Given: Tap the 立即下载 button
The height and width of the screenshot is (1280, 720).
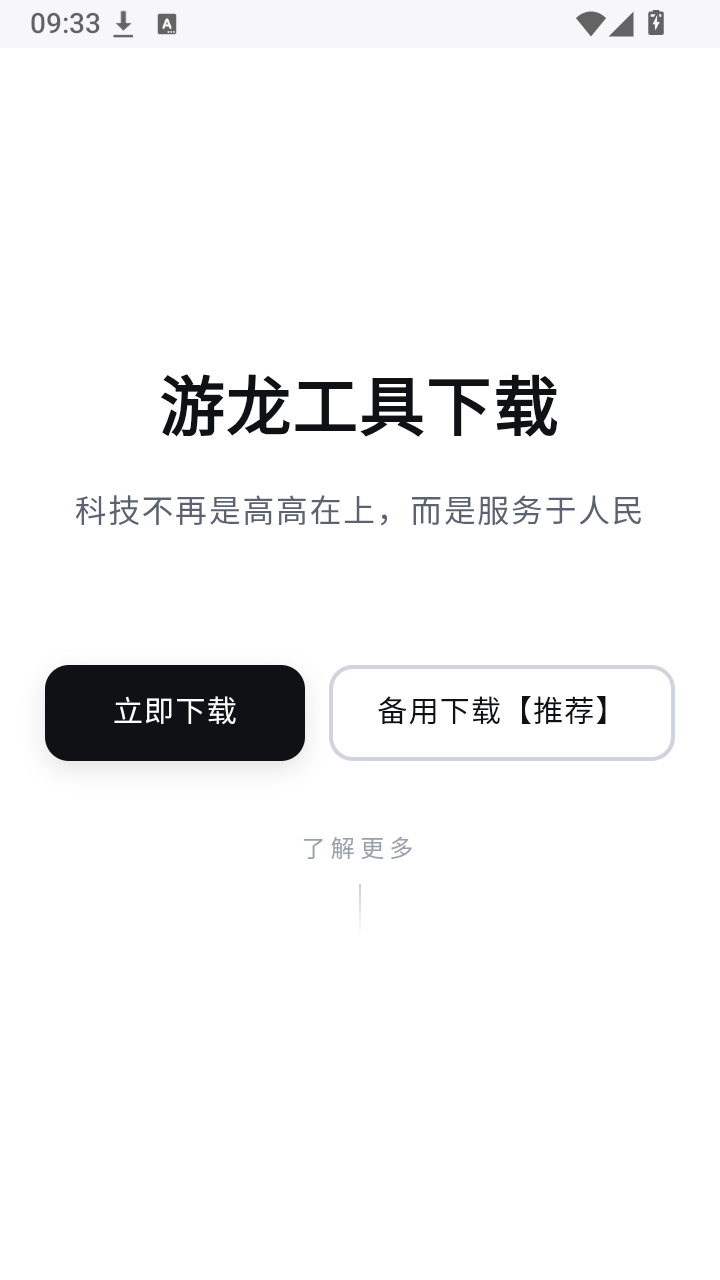Looking at the screenshot, I should [175, 712].
